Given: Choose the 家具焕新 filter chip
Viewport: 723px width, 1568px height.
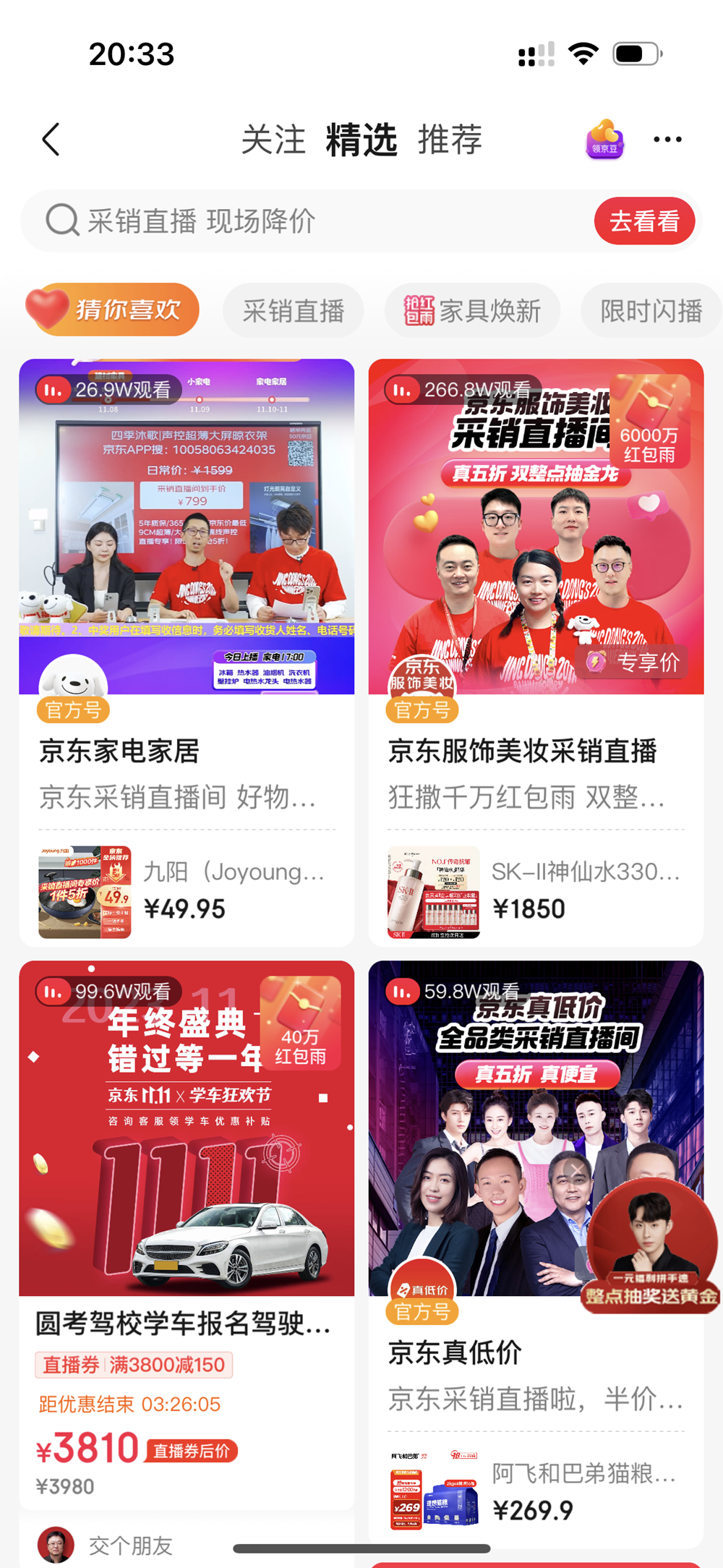Looking at the screenshot, I should coord(472,311).
